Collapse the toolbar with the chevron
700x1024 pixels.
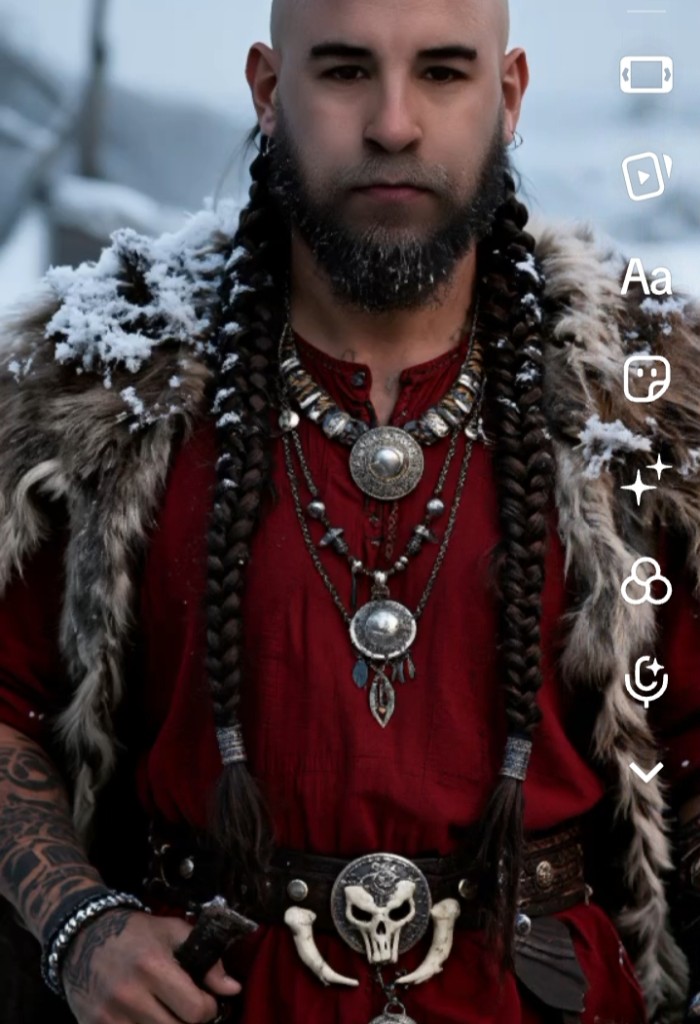(x=646, y=771)
